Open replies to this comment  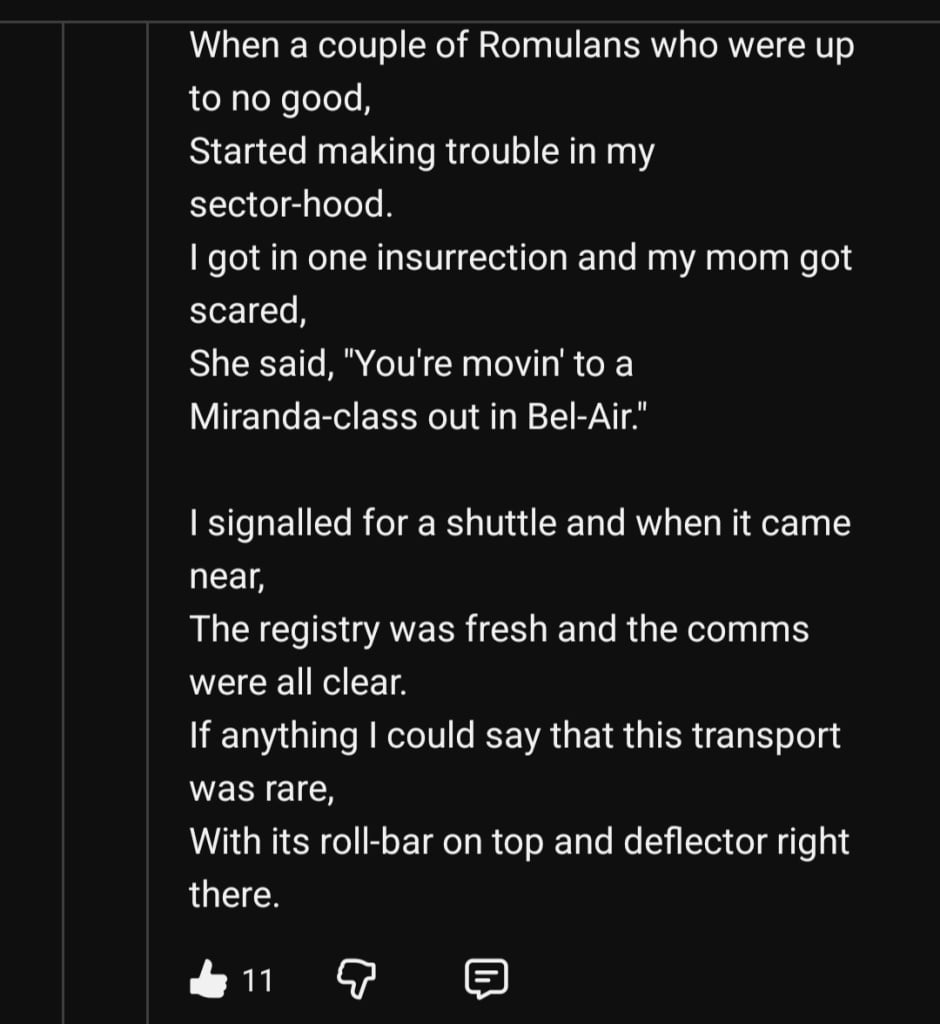point(487,979)
